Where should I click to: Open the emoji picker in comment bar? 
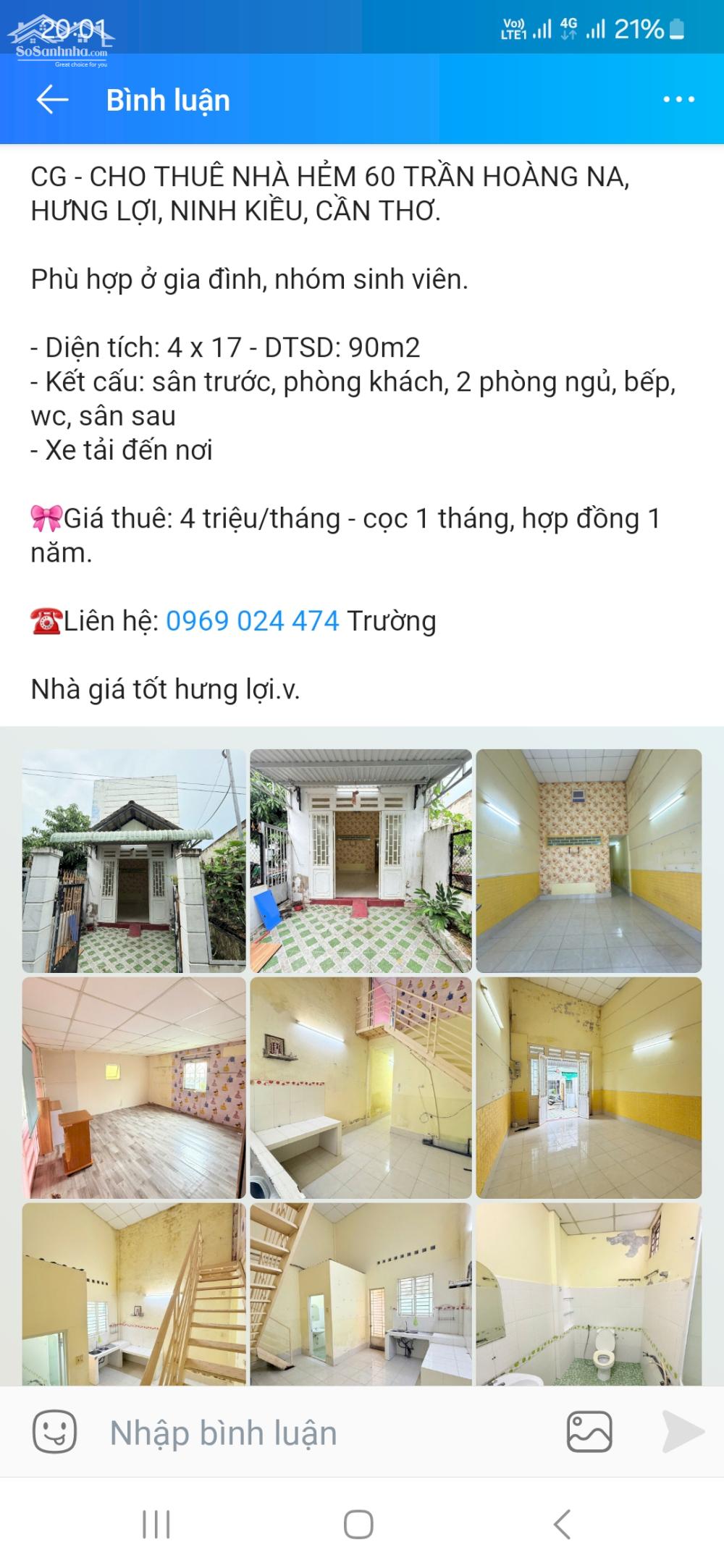click(x=56, y=1430)
